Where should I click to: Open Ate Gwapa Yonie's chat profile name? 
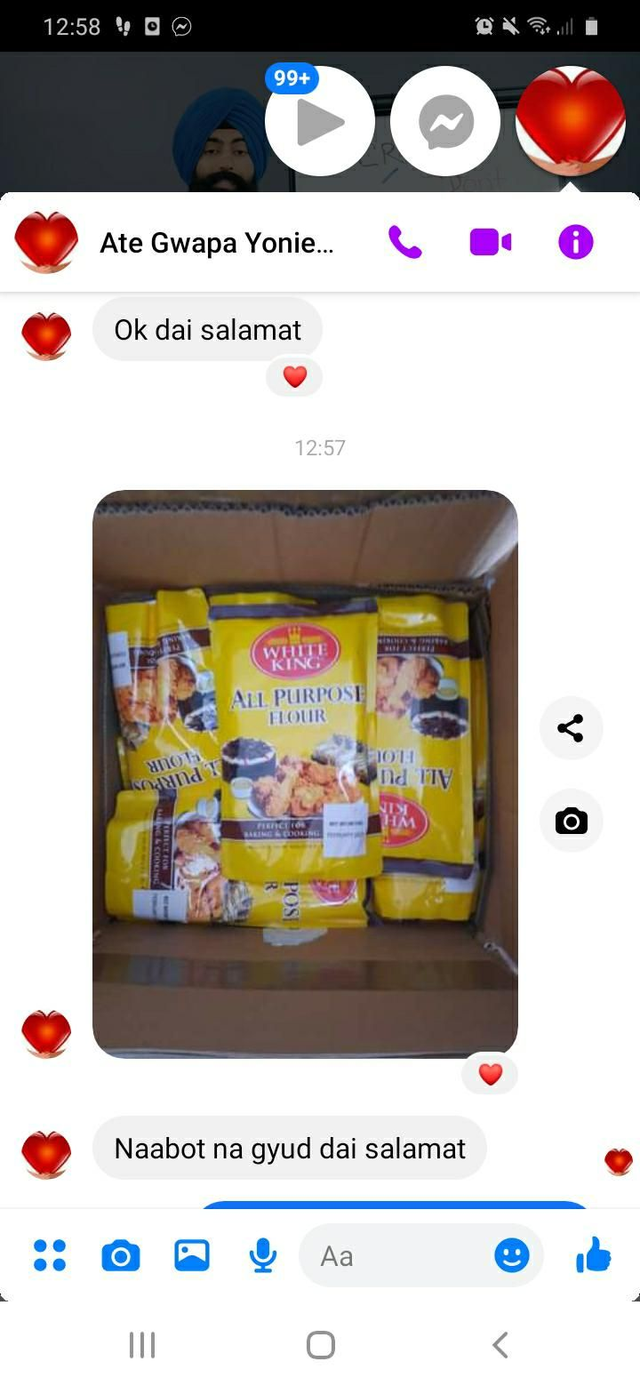[x=216, y=243]
